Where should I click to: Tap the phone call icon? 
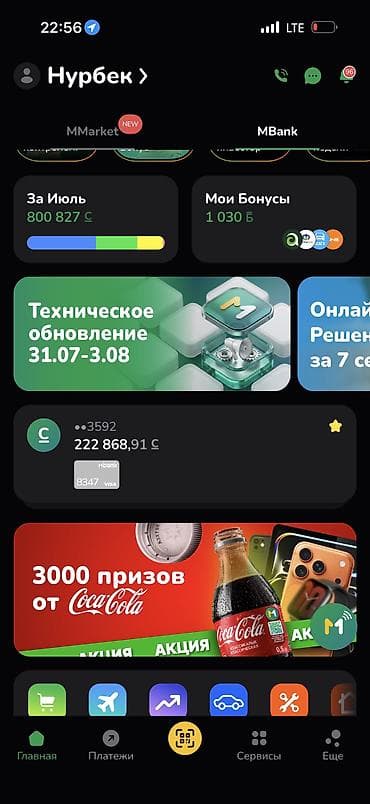coord(281,75)
